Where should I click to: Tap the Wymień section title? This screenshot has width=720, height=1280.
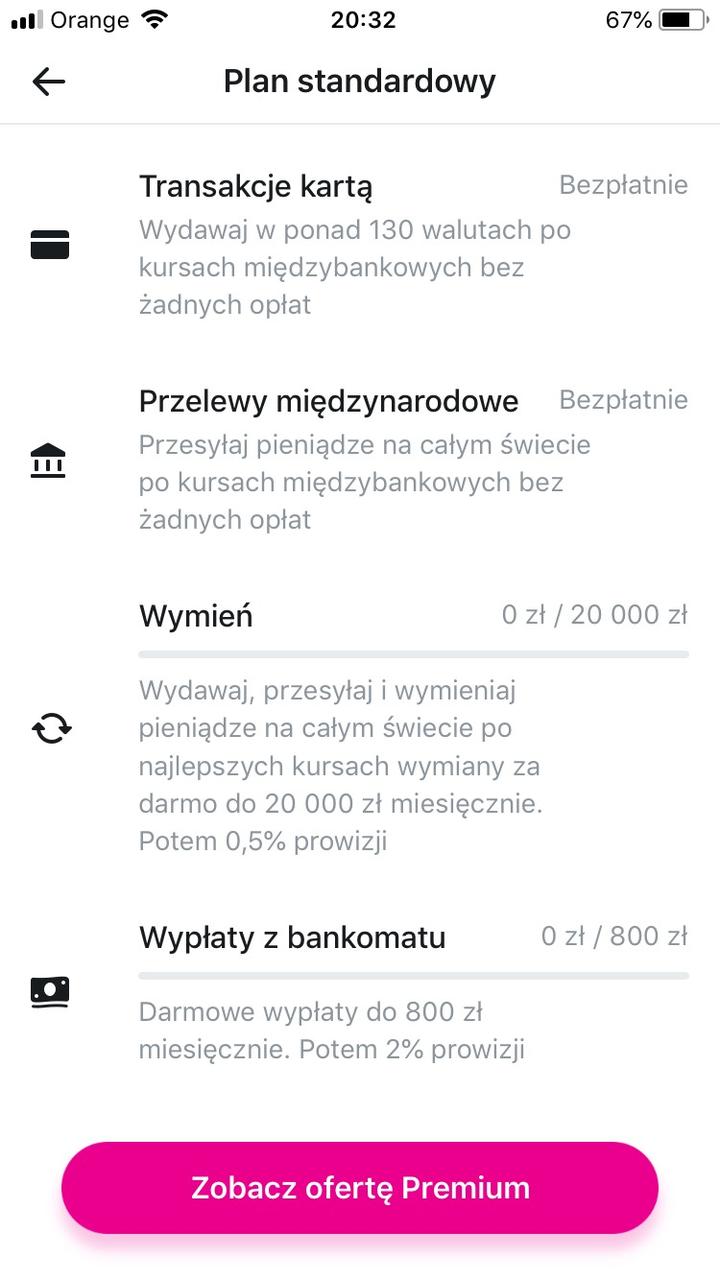pyautogui.click(x=195, y=615)
